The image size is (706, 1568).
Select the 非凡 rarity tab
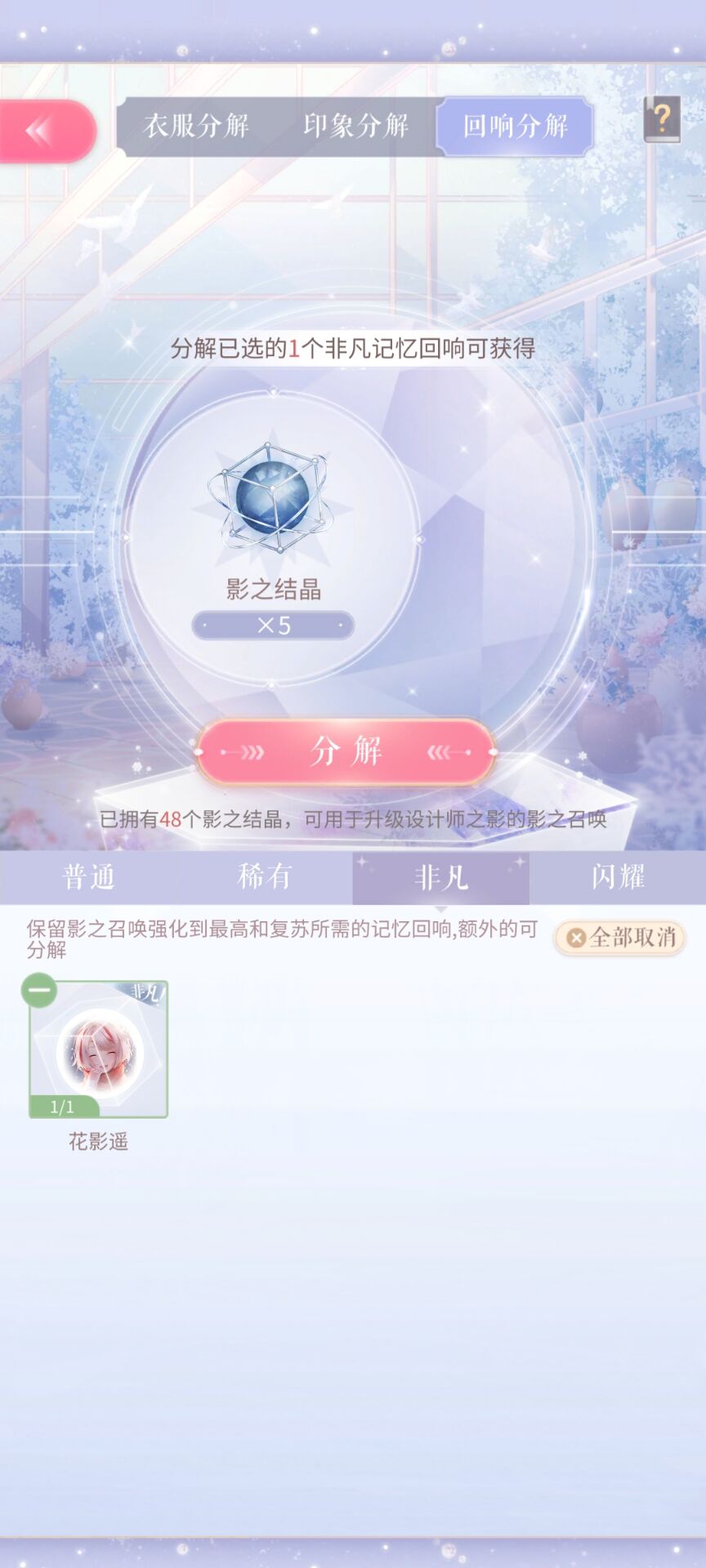coord(441,877)
